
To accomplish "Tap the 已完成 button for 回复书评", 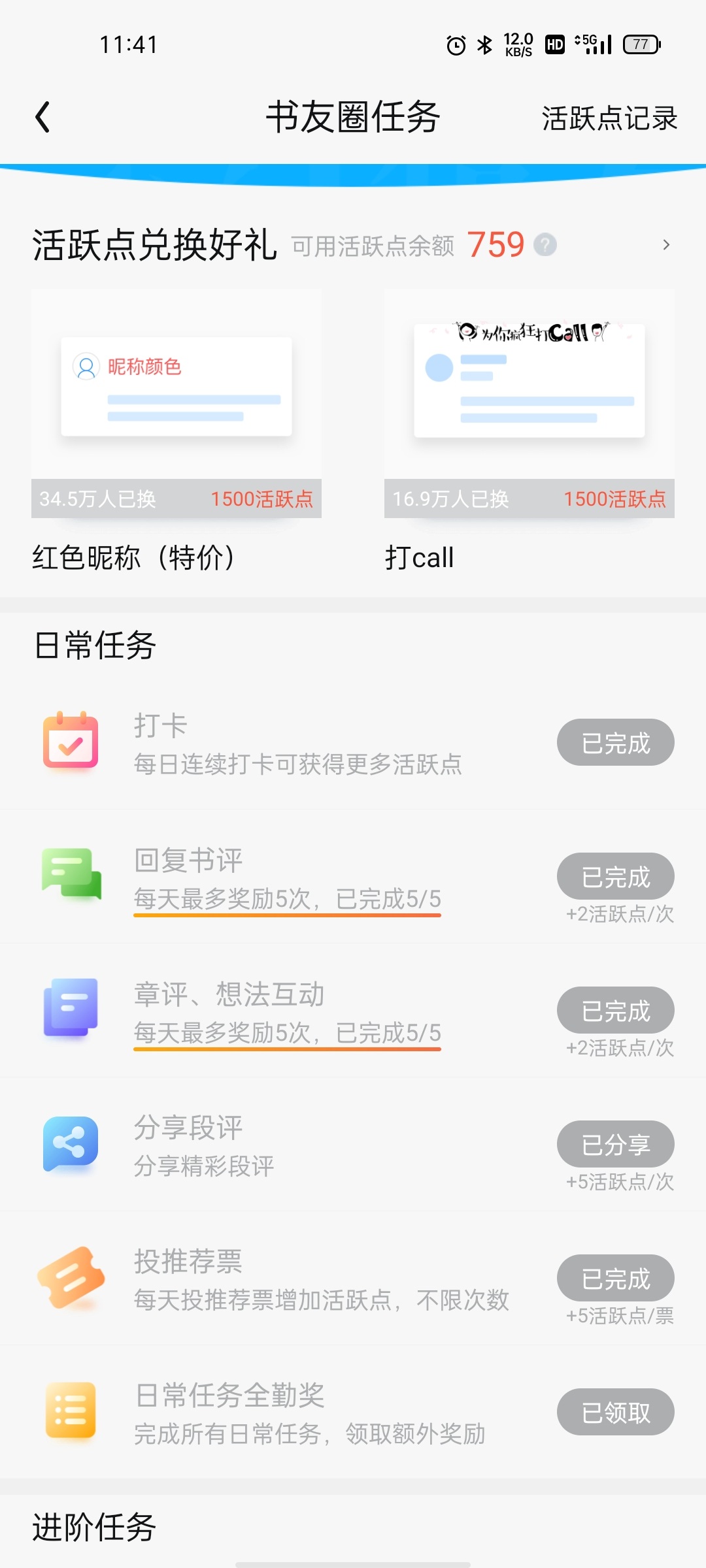I will click(x=616, y=876).
